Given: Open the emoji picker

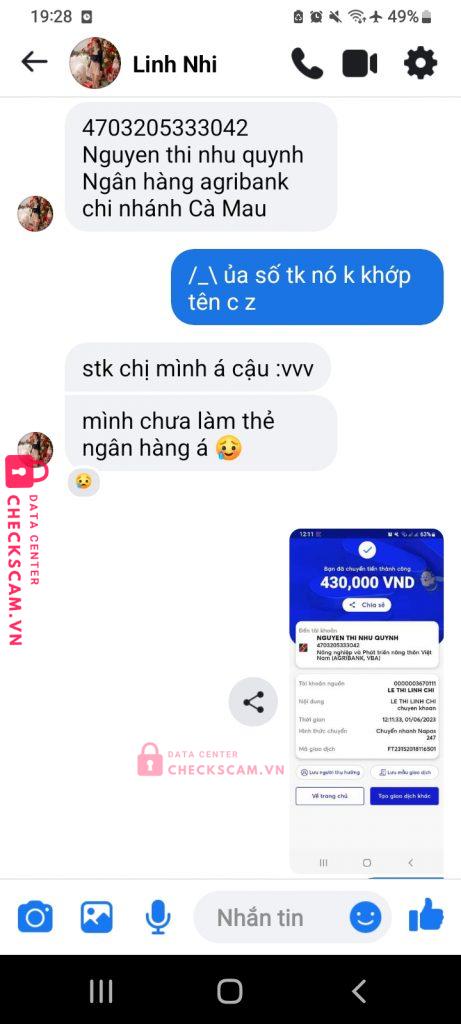Looking at the screenshot, I should pos(366,918).
